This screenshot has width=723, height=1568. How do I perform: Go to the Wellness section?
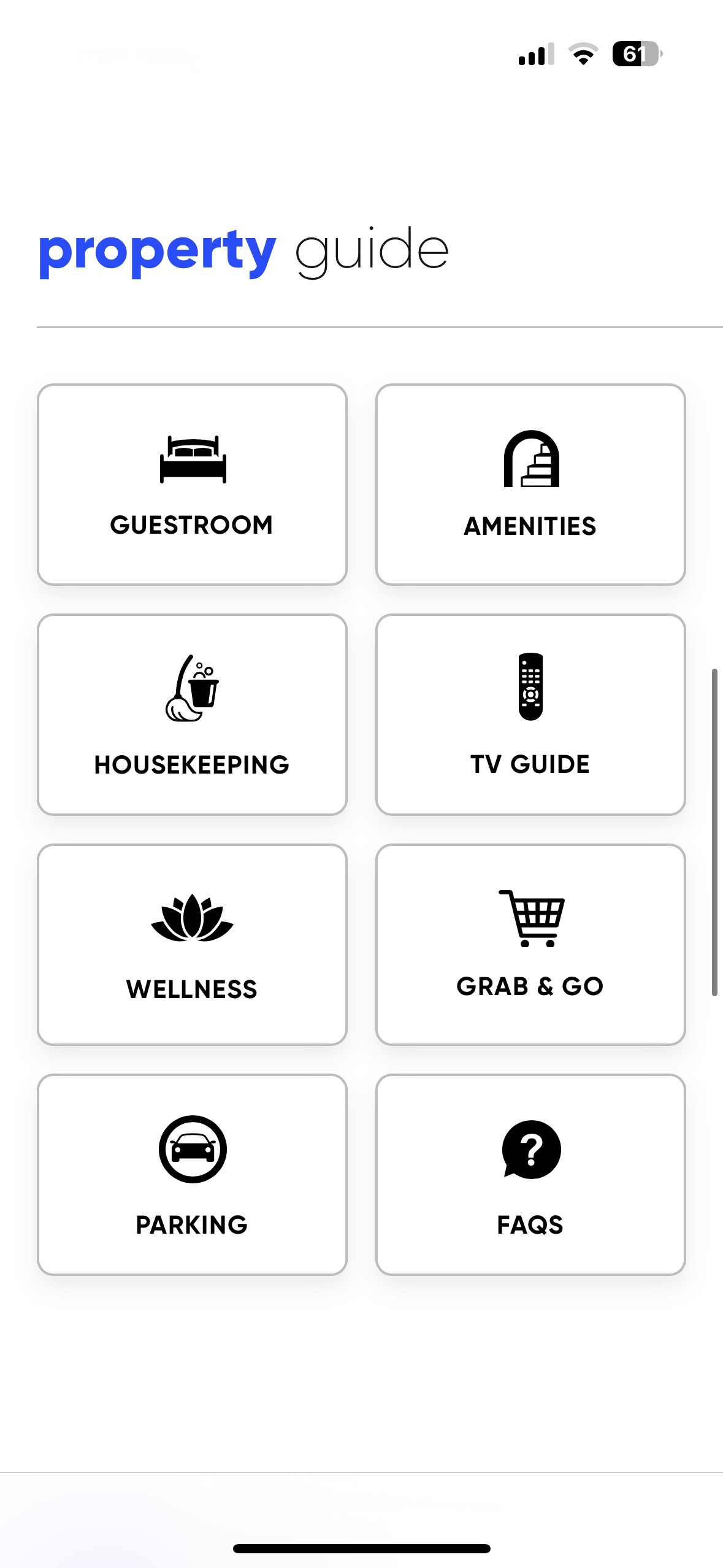[x=192, y=945]
